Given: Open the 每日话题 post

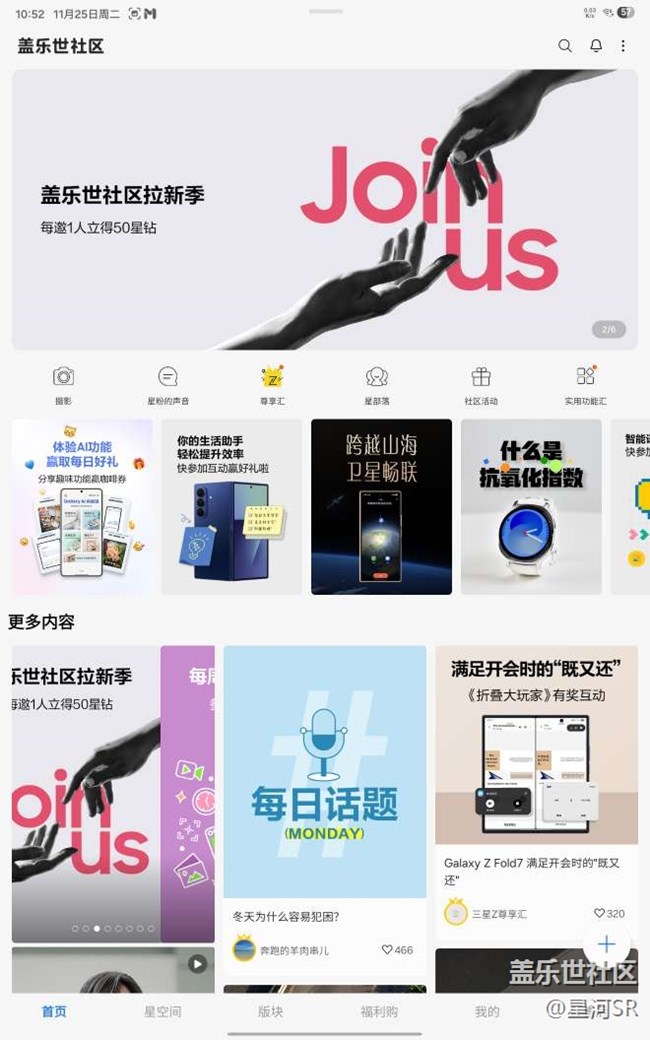Looking at the screenshot, I should click(325, 771).
